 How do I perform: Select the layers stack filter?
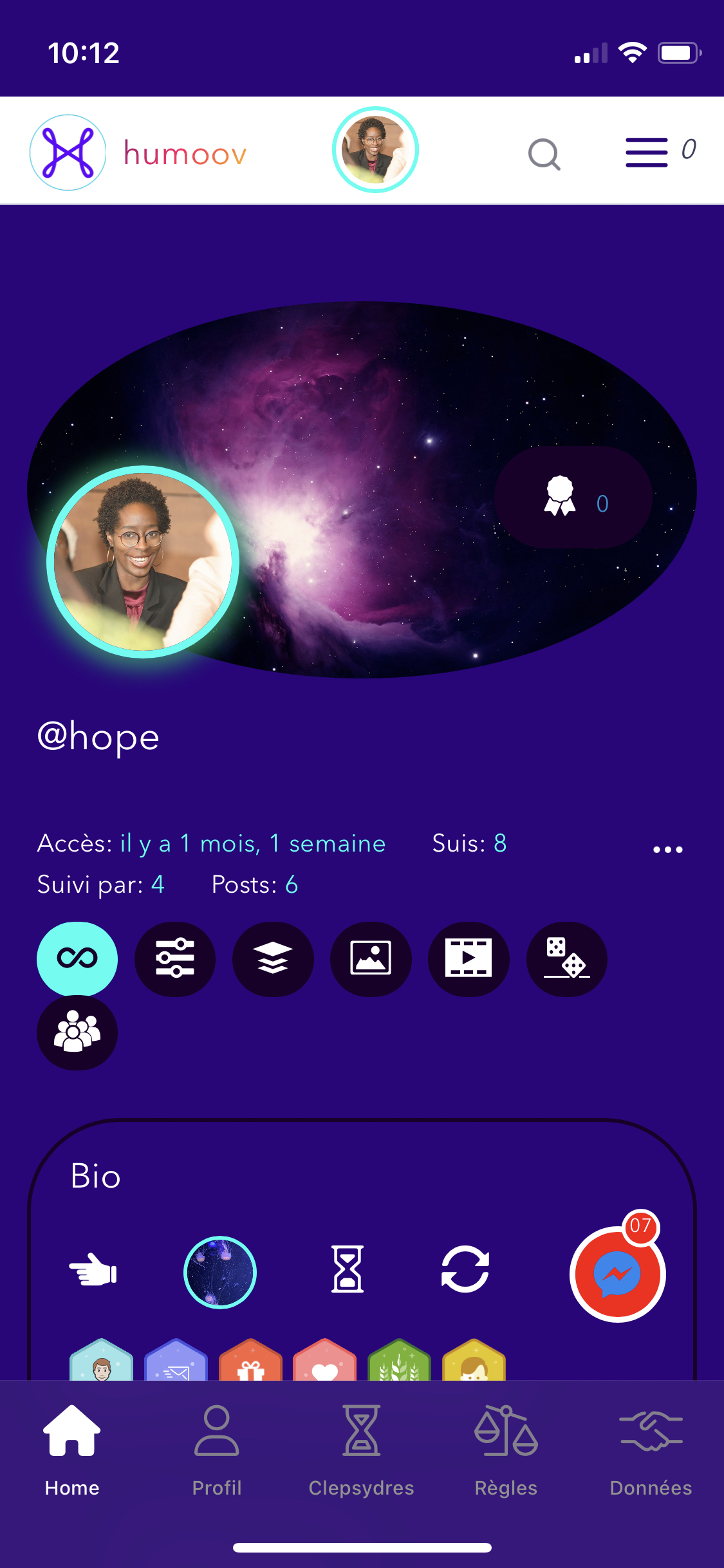[x=273, y=959]
